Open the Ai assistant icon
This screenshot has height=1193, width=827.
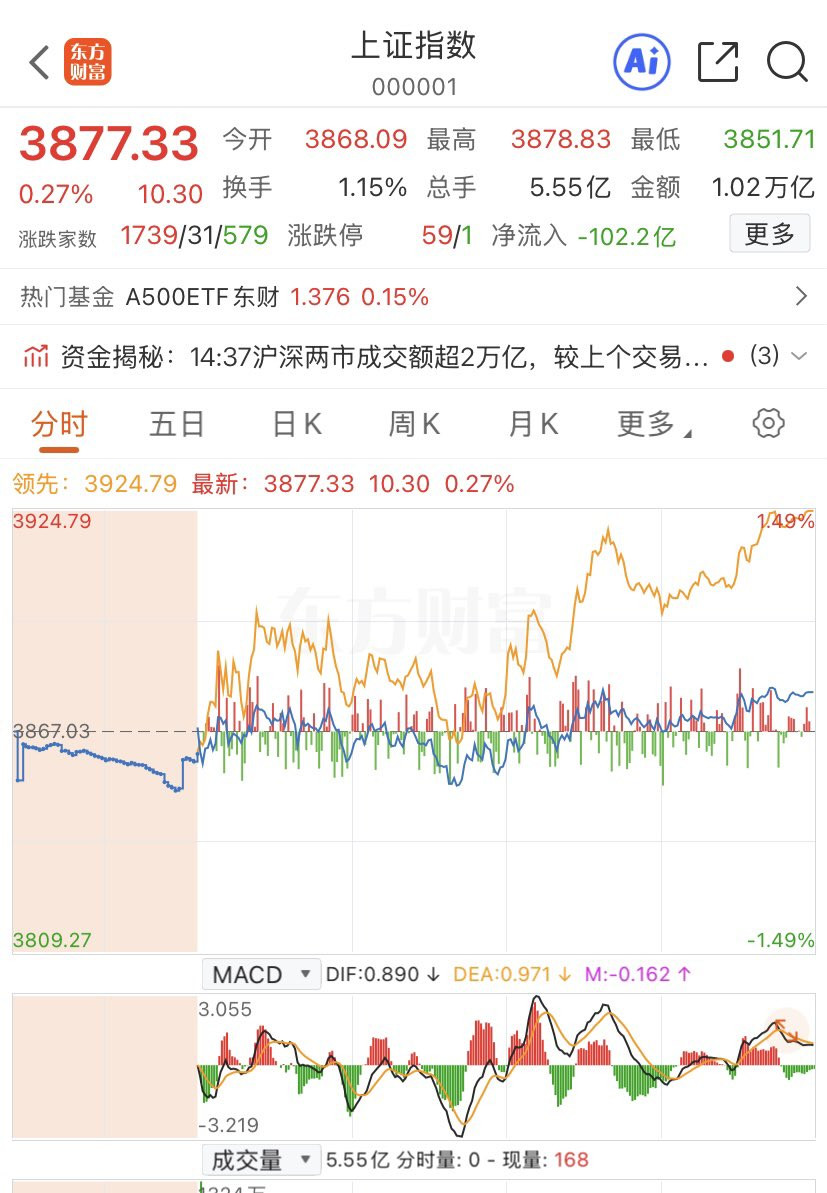pyautogui.click(x=641, y=62)
